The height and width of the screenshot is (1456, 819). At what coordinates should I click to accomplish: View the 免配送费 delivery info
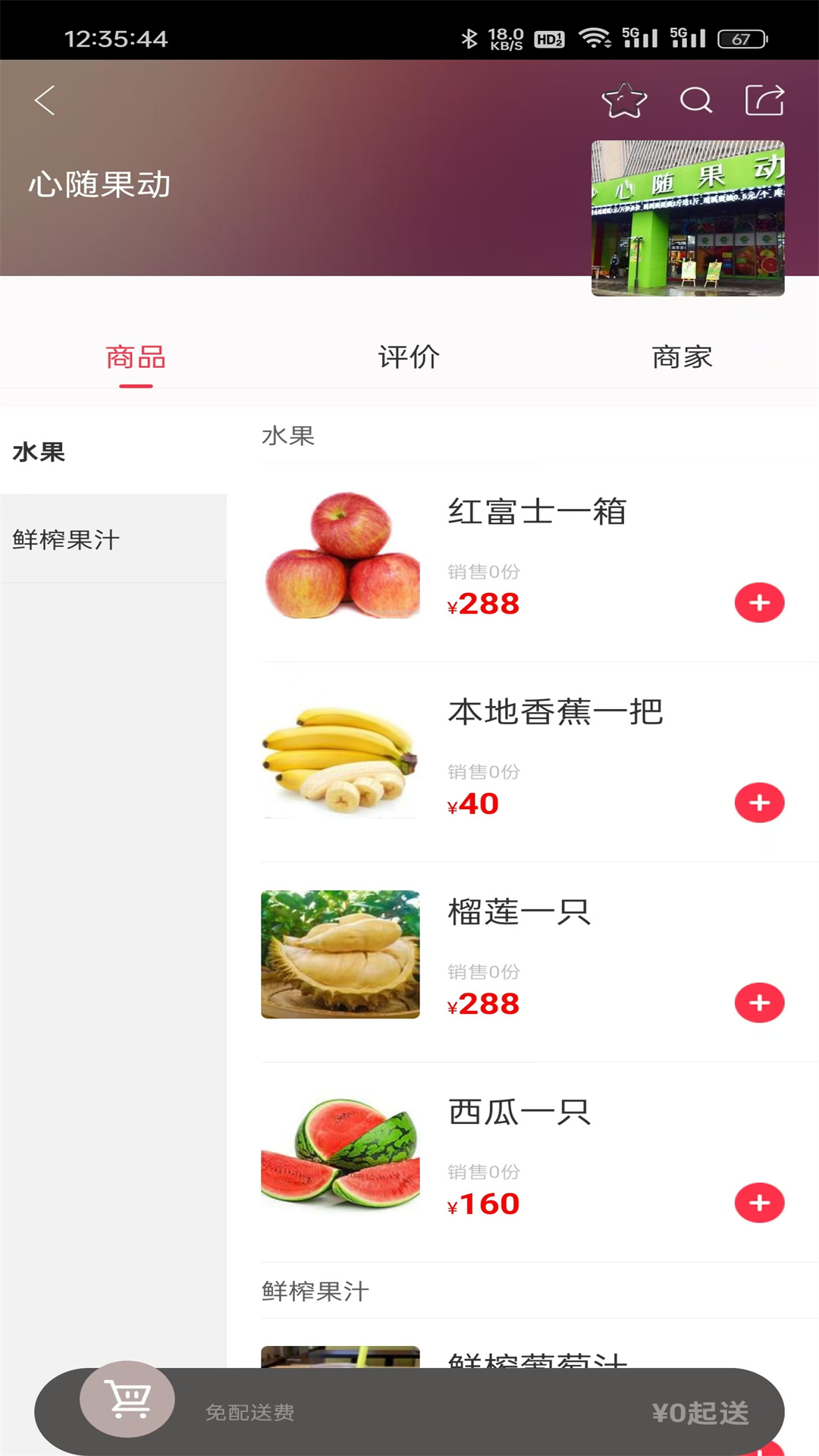pos(249,1412)
